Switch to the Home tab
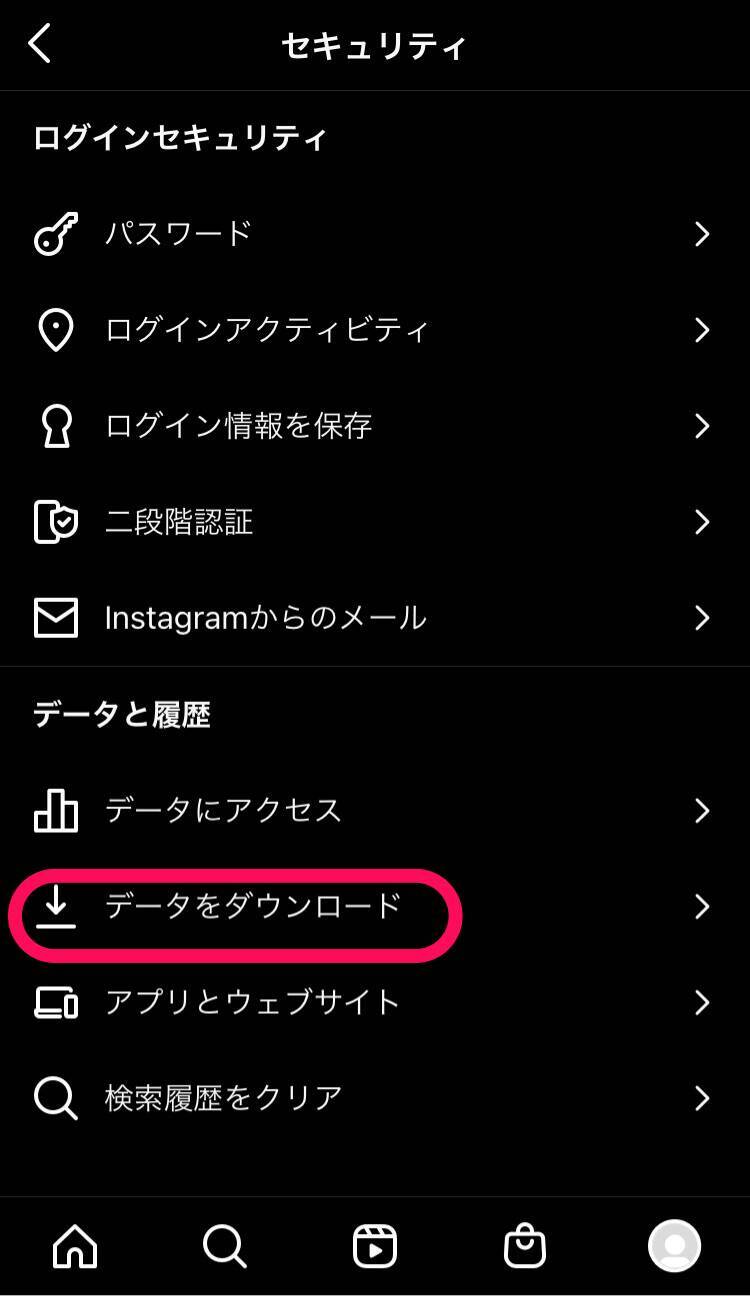 (75, 1246)
